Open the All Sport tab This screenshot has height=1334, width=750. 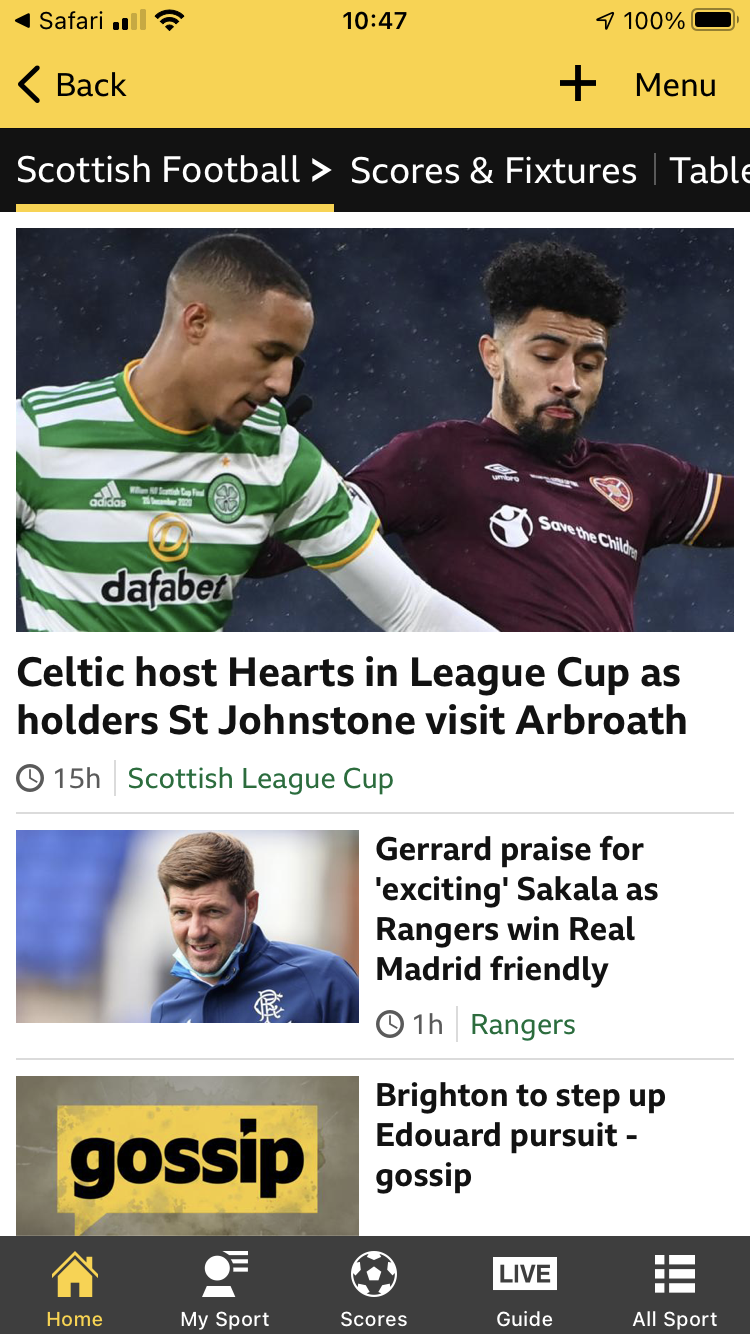click(675, 1289)
